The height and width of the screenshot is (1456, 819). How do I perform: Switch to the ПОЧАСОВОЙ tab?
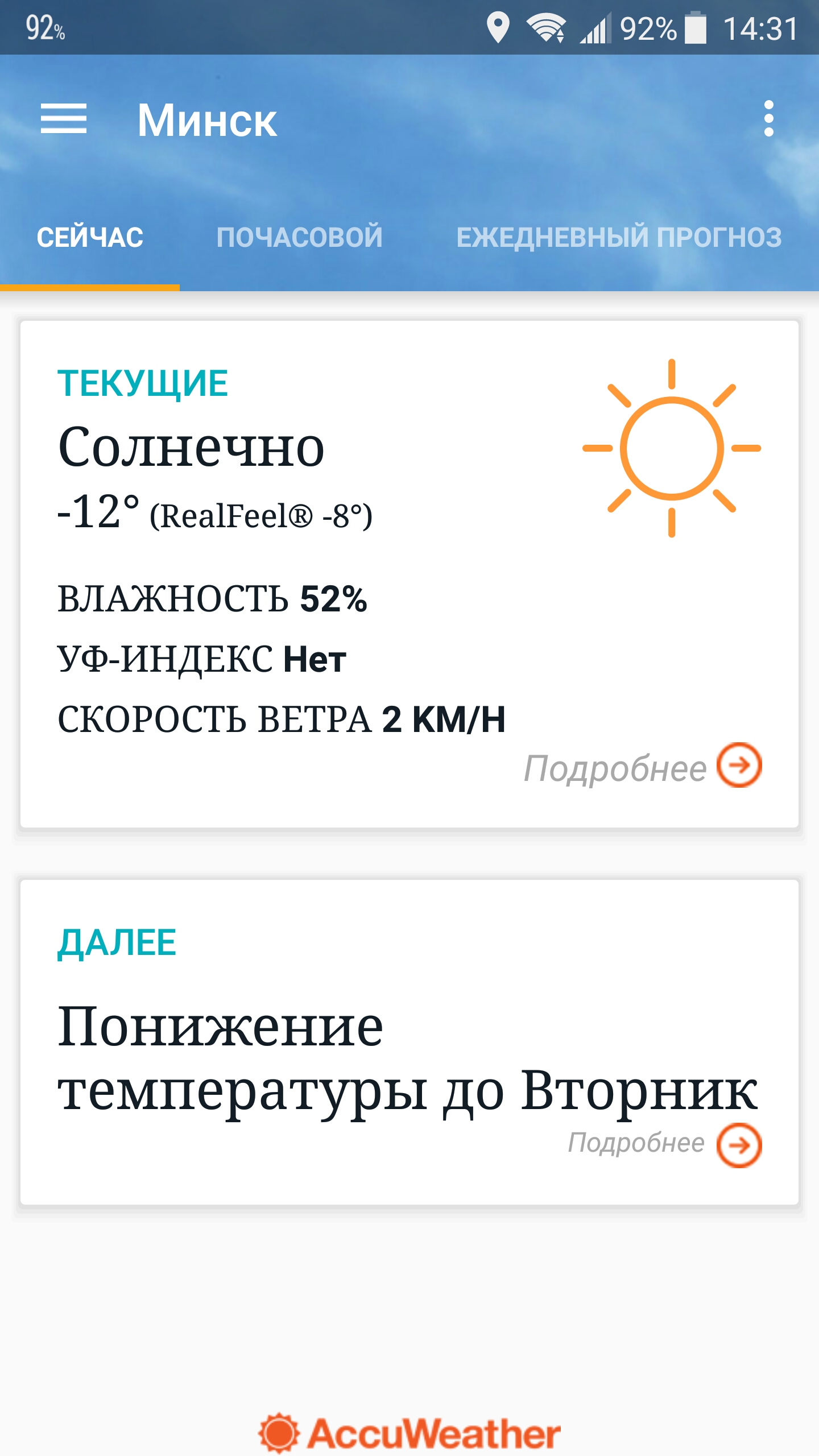[299, 237]
